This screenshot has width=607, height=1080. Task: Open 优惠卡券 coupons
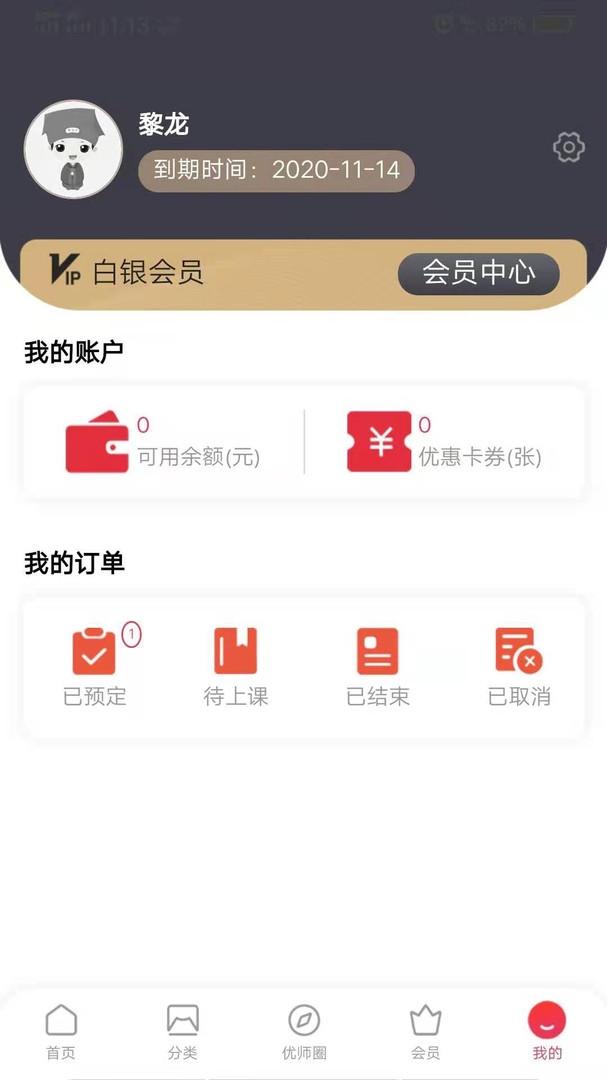tap(445, 442)
